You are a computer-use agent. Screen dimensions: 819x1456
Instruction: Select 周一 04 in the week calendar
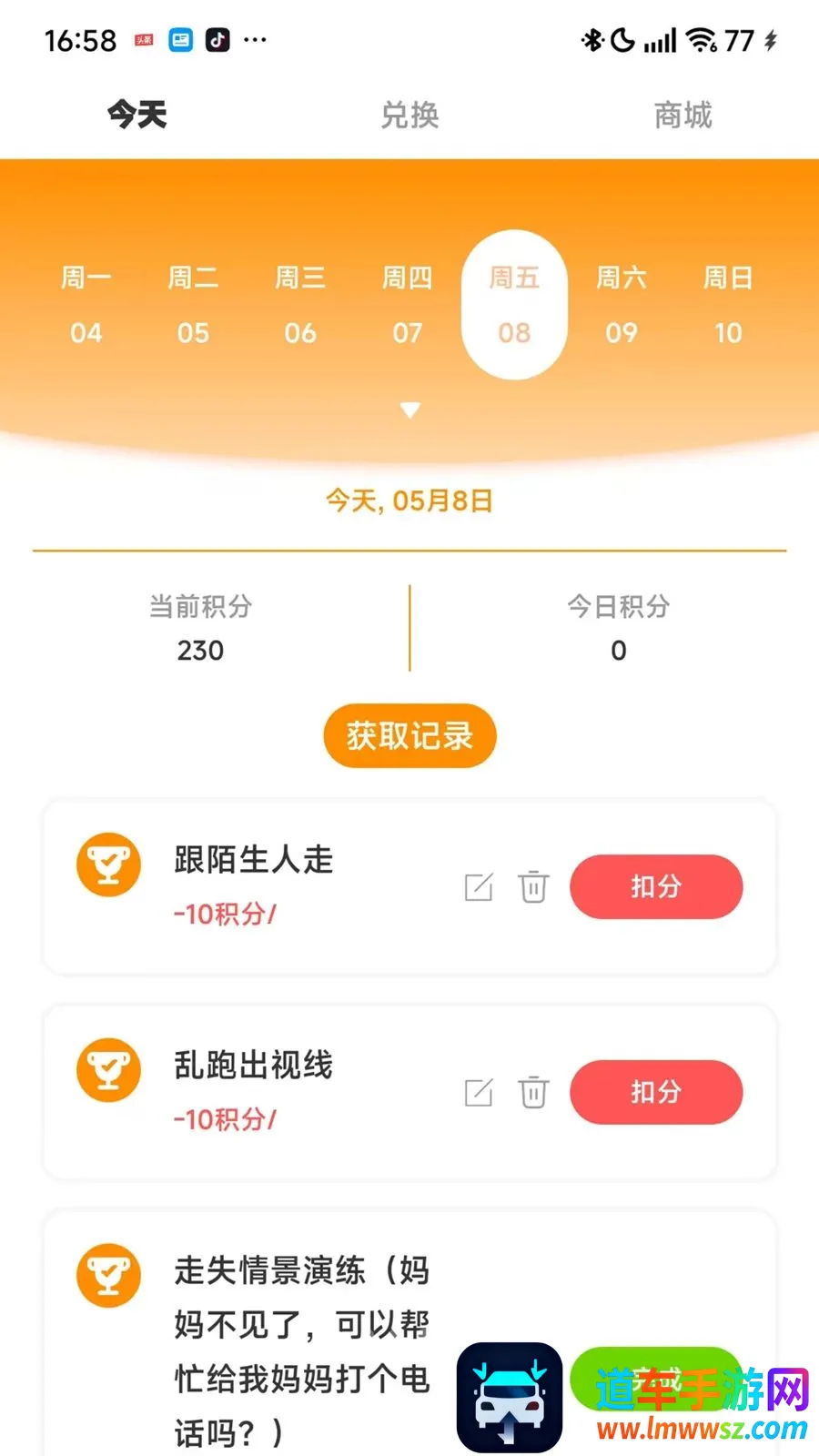(86, 305)
